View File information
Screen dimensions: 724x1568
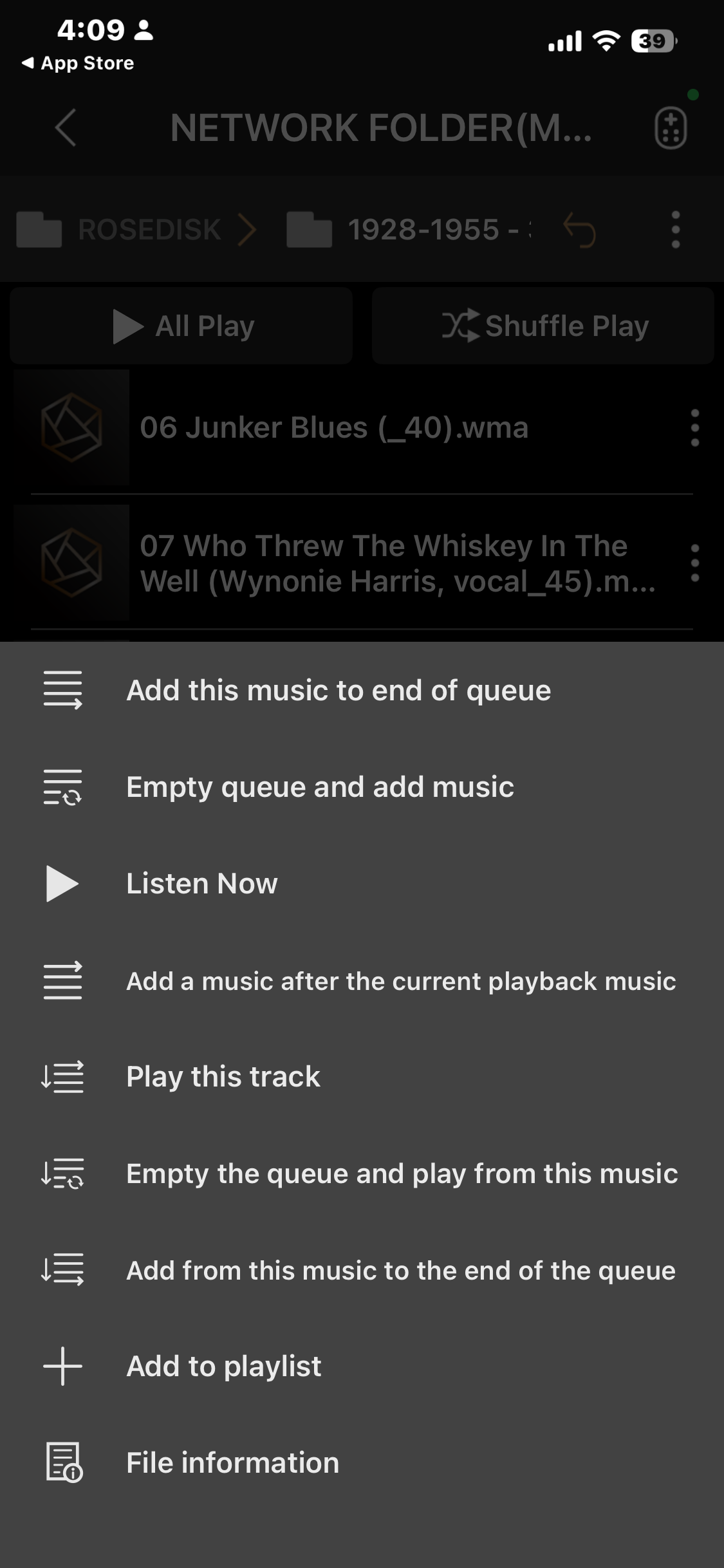232,1462
